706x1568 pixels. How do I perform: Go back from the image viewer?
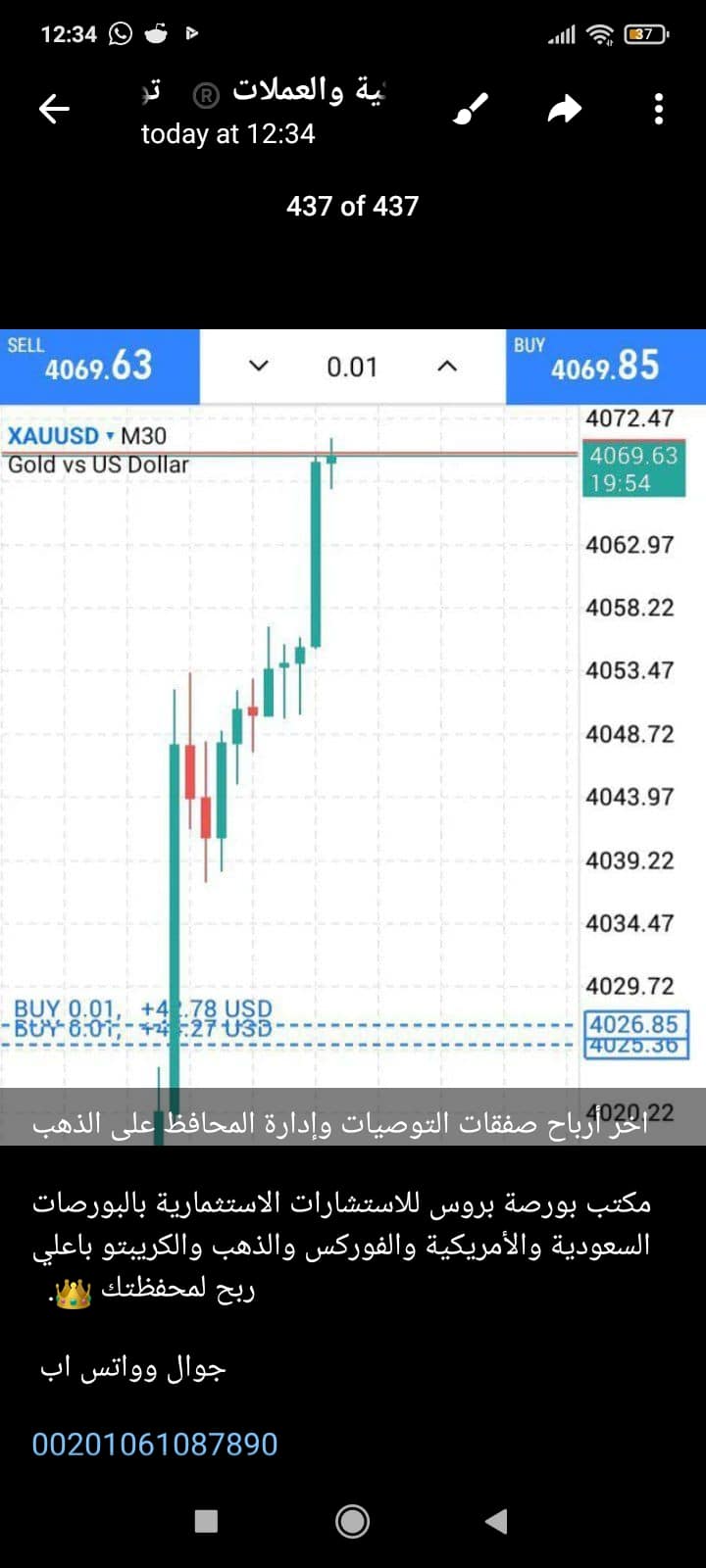click(54, 109)
